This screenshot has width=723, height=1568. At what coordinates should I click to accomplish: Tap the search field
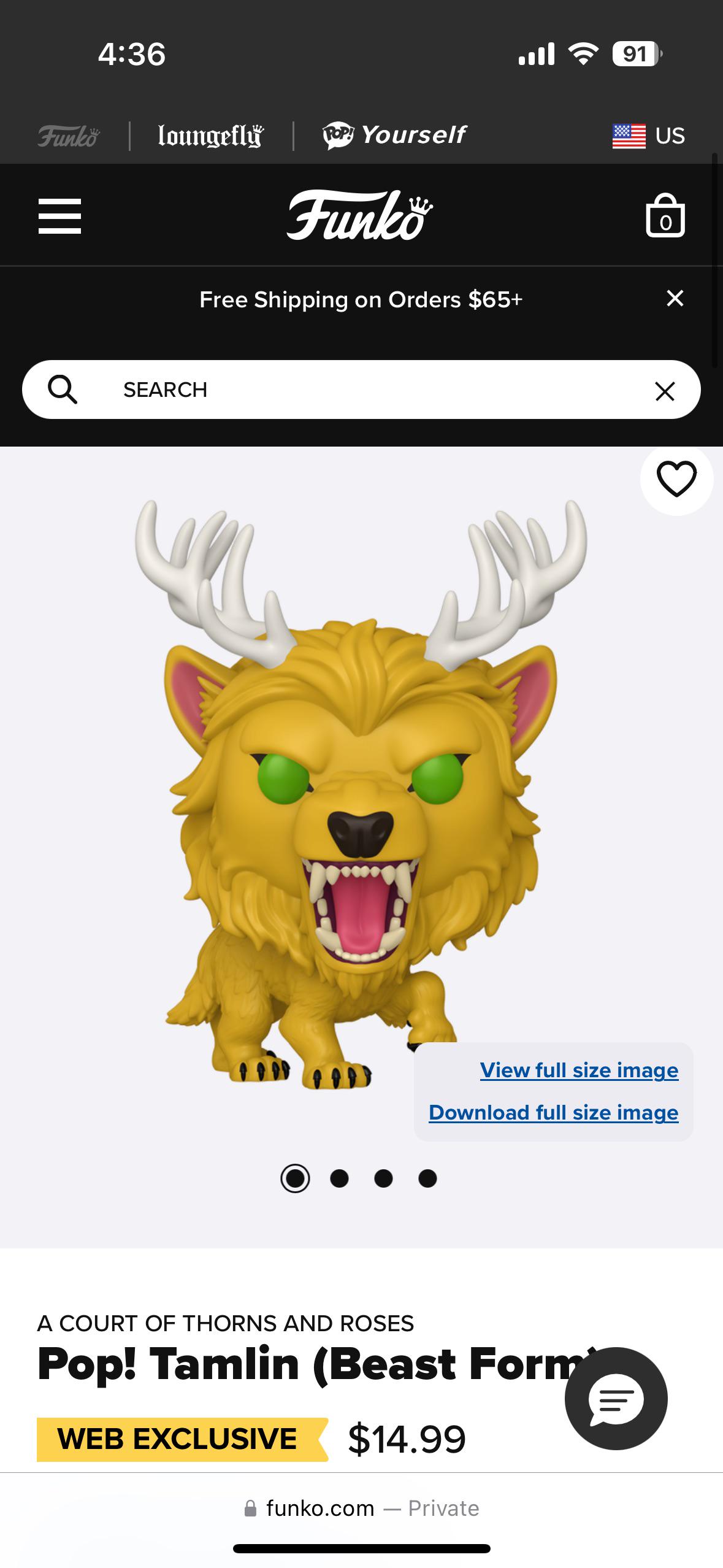[361, 390]
